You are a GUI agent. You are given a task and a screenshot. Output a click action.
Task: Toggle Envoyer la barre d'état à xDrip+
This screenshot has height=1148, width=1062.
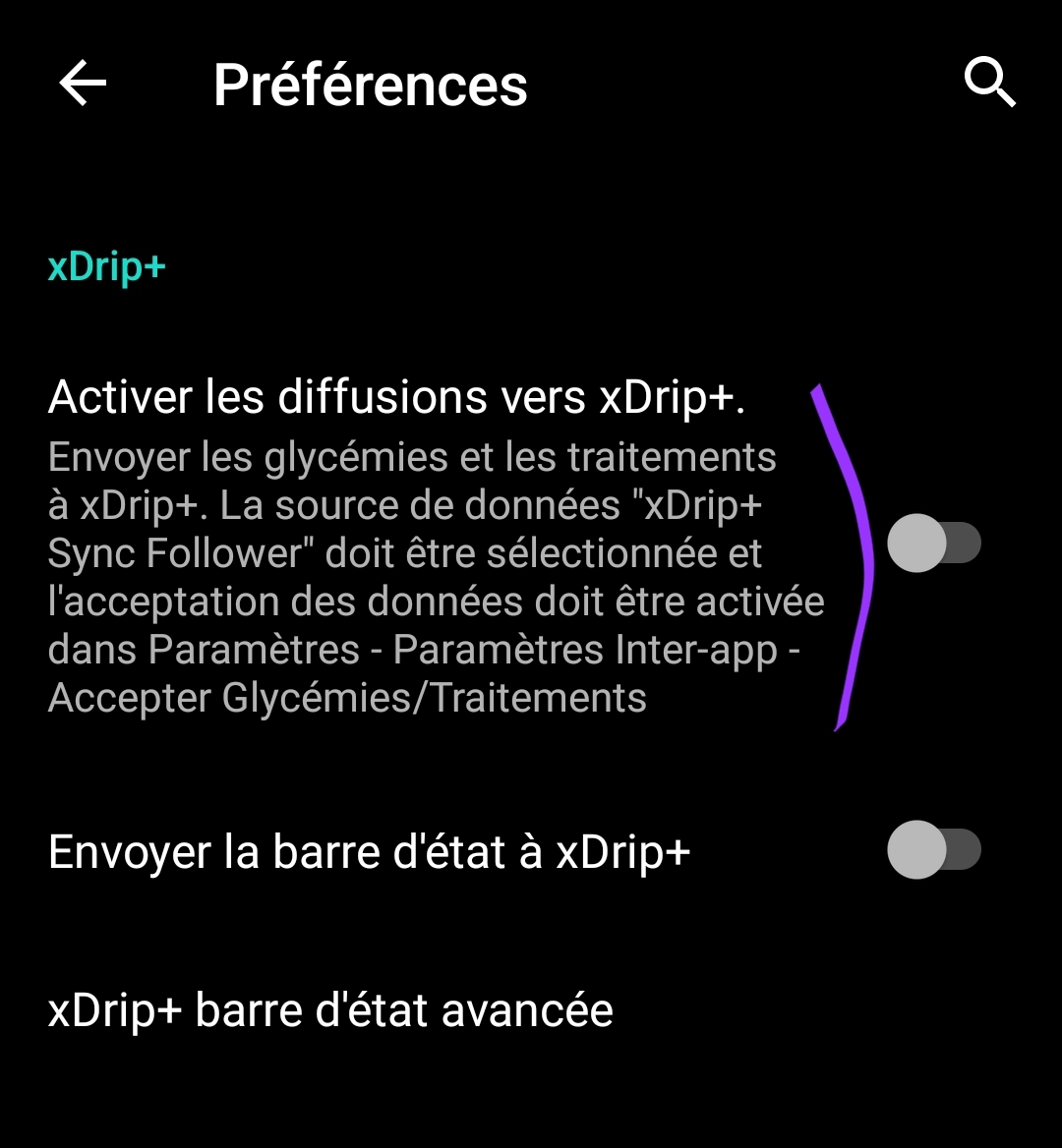click(x=932, y=850)
